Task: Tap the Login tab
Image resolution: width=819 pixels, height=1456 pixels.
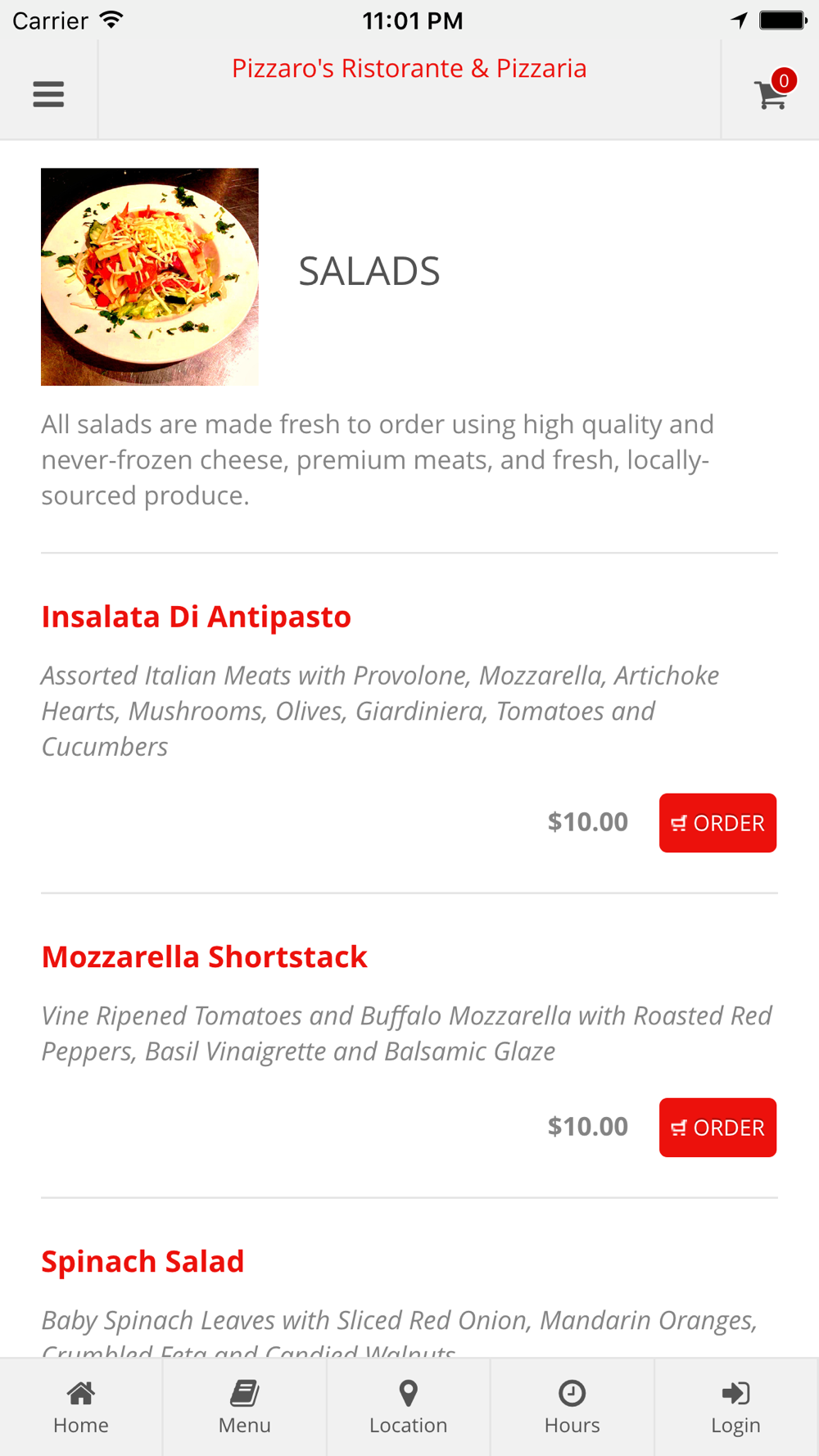Action: pos(735,1407)
